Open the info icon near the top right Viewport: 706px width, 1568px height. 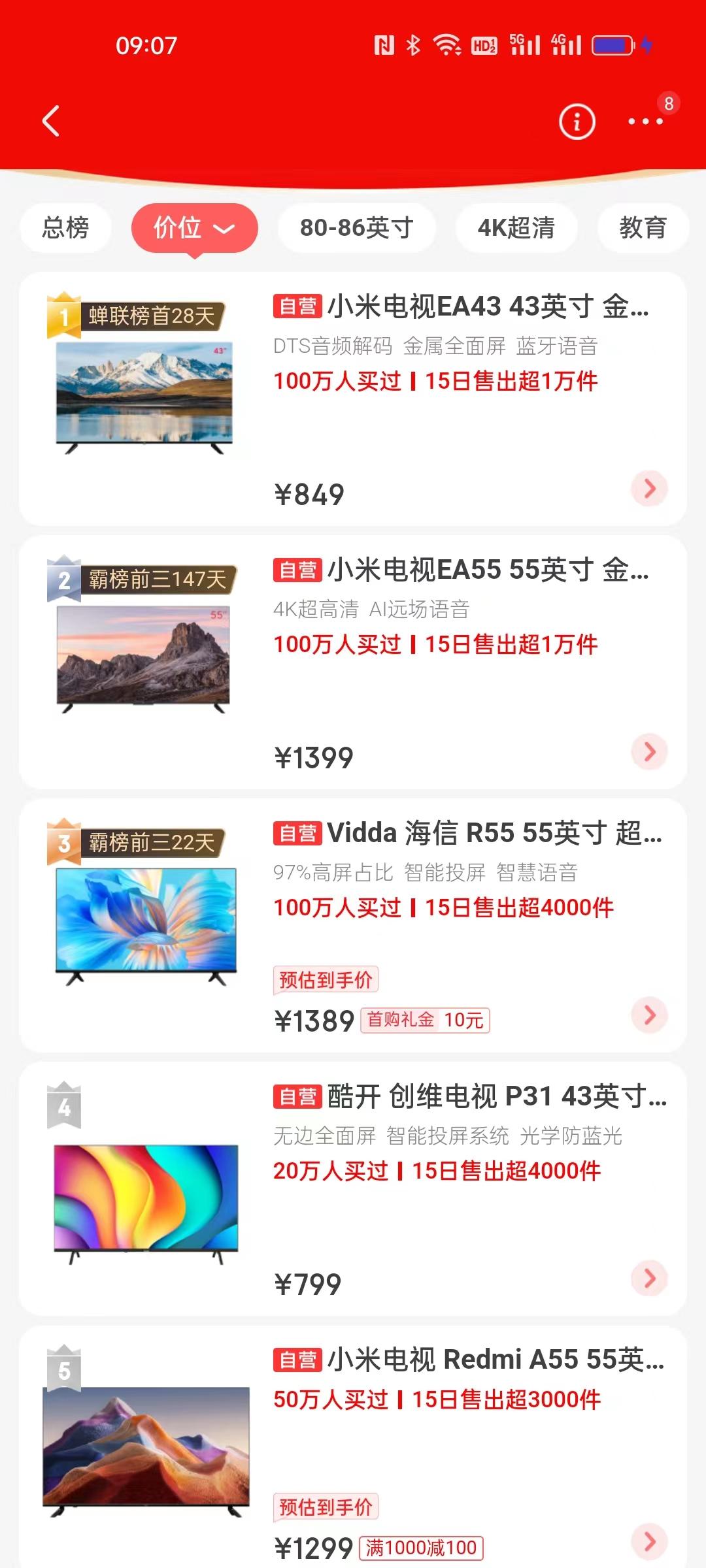click(x=576, y=123)
